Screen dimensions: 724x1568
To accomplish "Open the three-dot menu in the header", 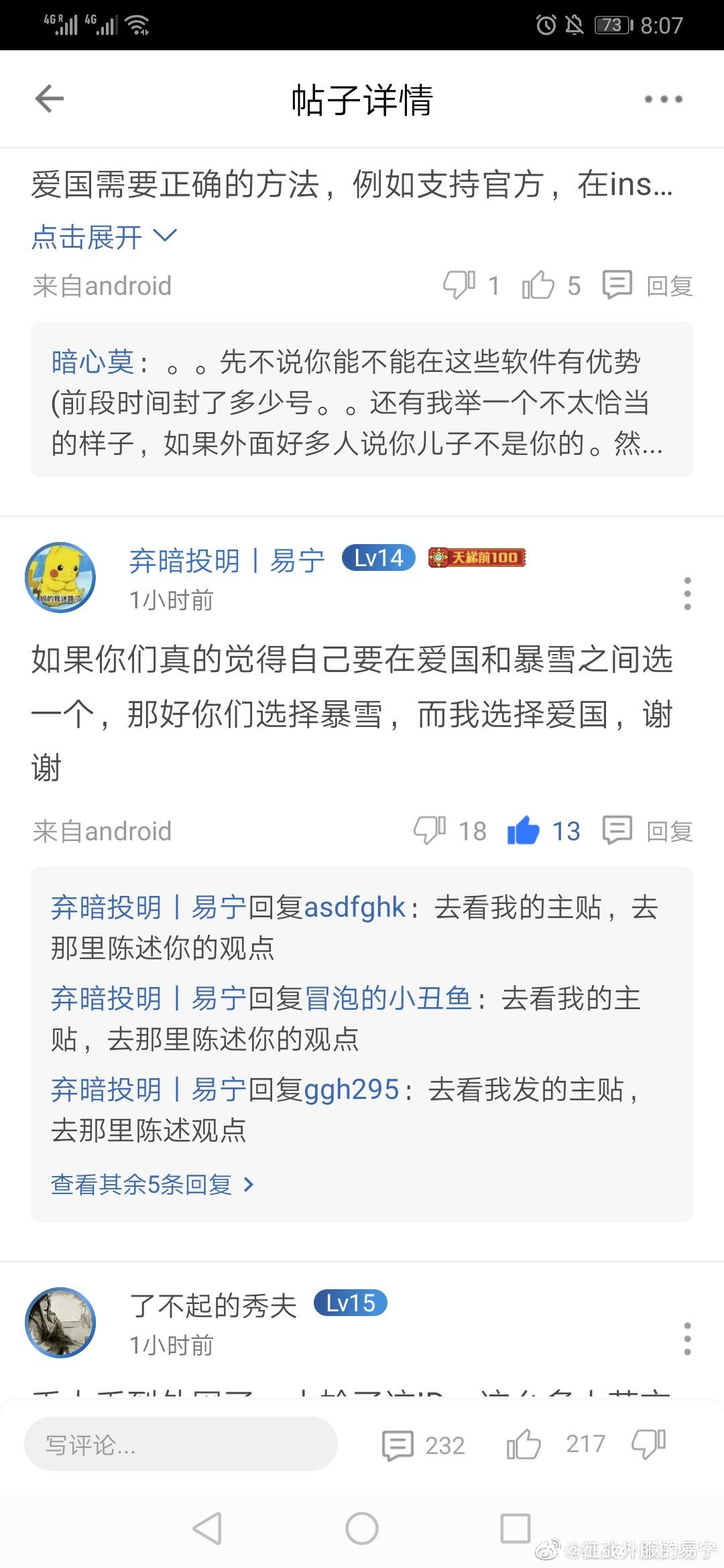I will click(x=663, y=99).
